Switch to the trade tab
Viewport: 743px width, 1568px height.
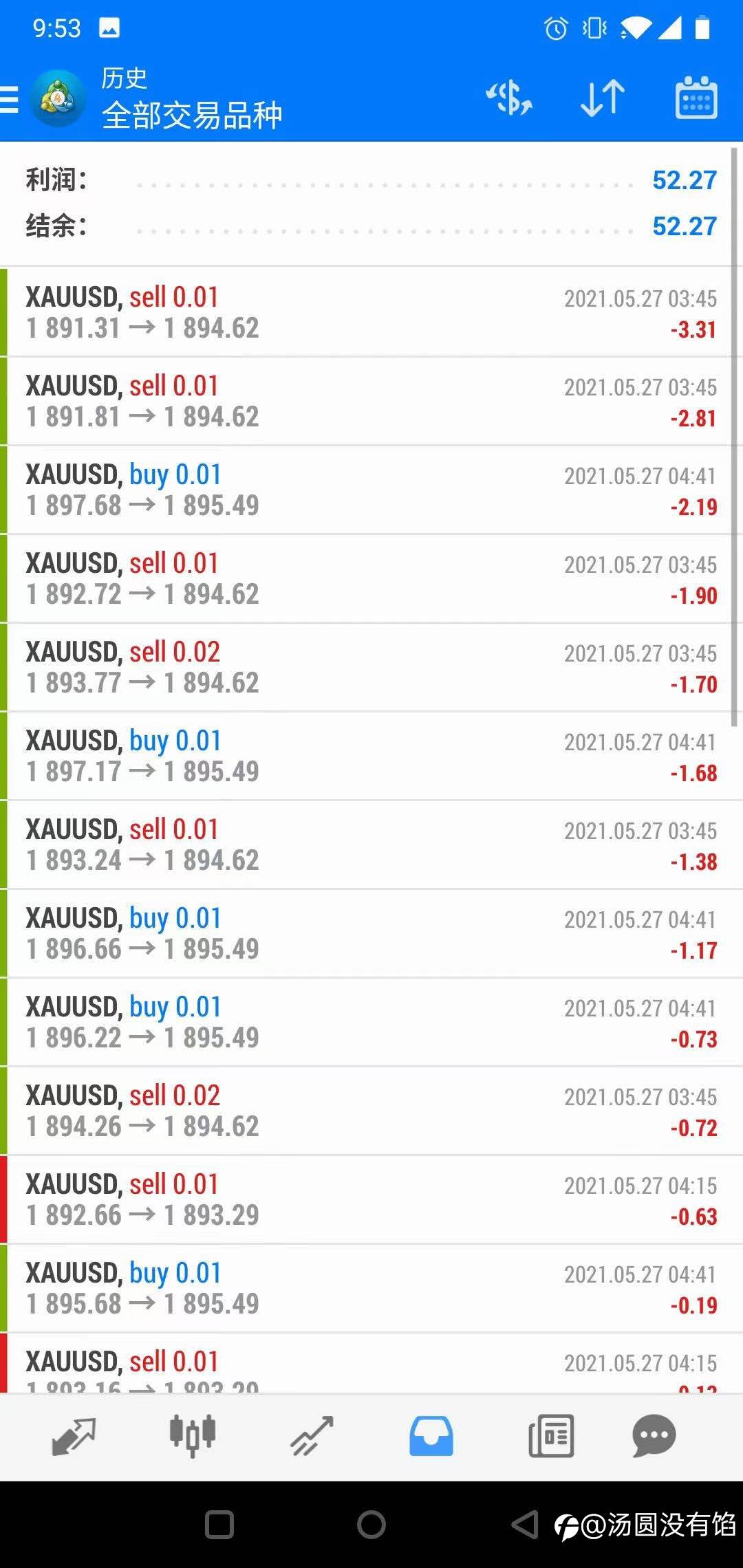coord(312,1436)
